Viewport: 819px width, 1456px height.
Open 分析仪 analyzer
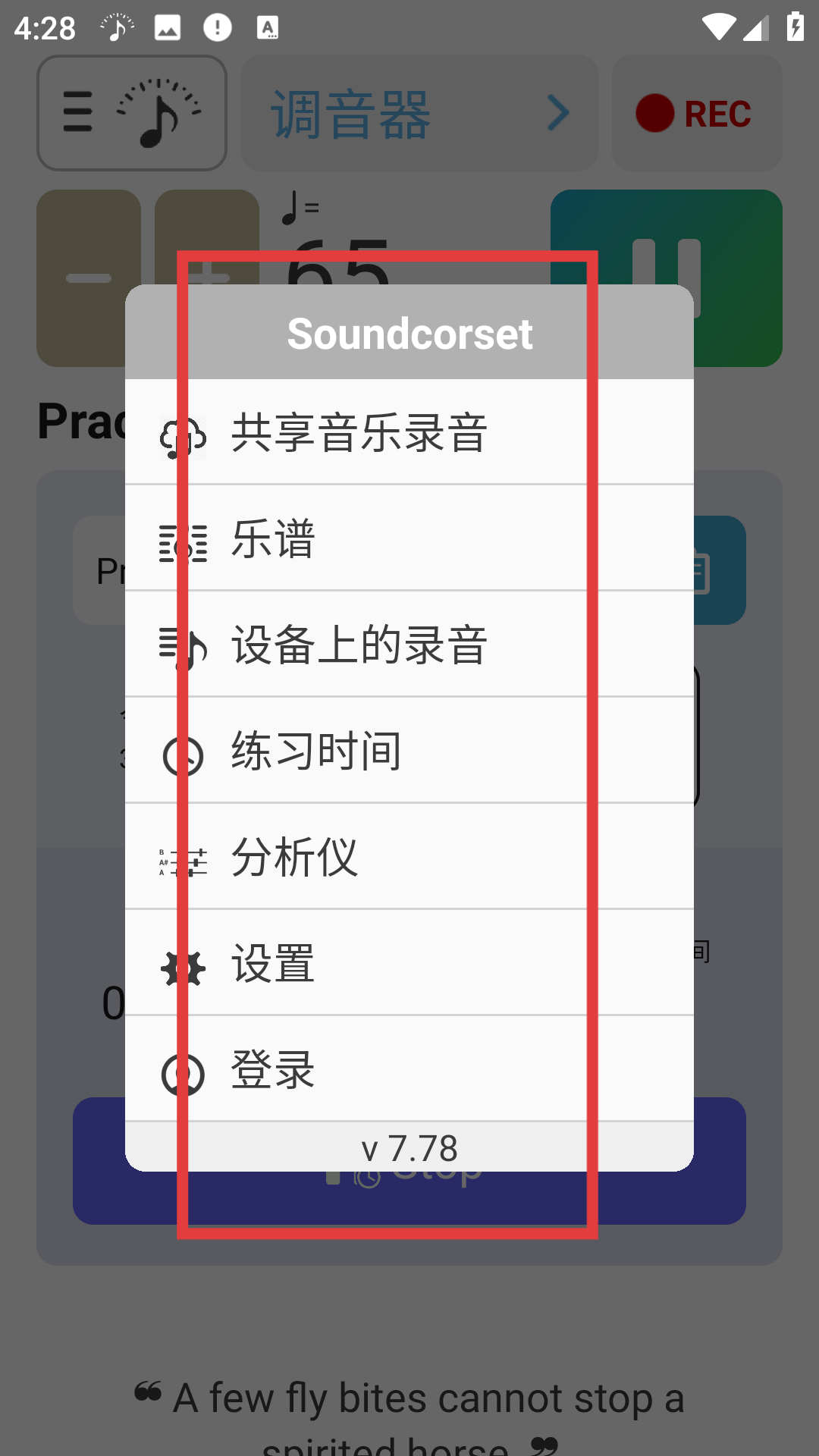click(296, 858)
